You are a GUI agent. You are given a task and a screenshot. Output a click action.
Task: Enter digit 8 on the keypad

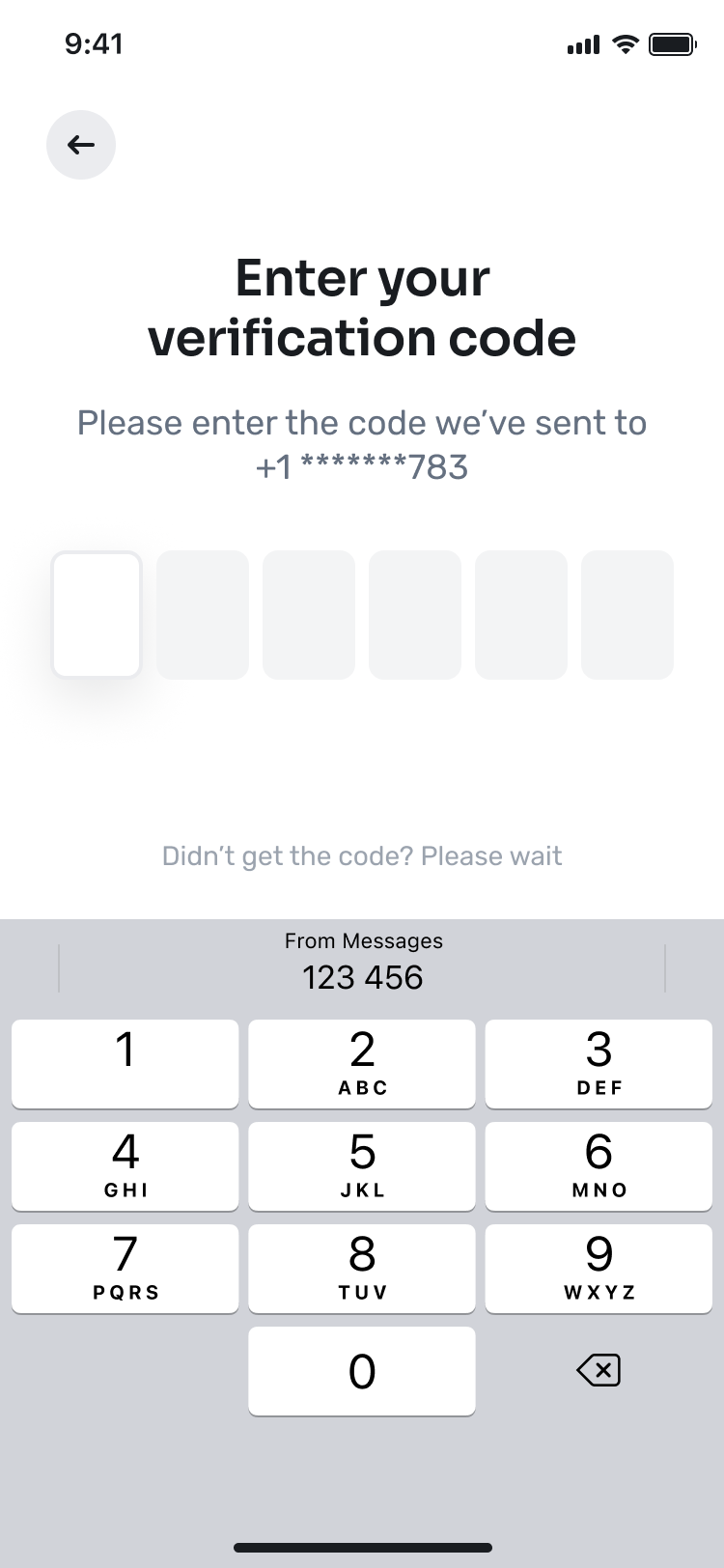362,1268
